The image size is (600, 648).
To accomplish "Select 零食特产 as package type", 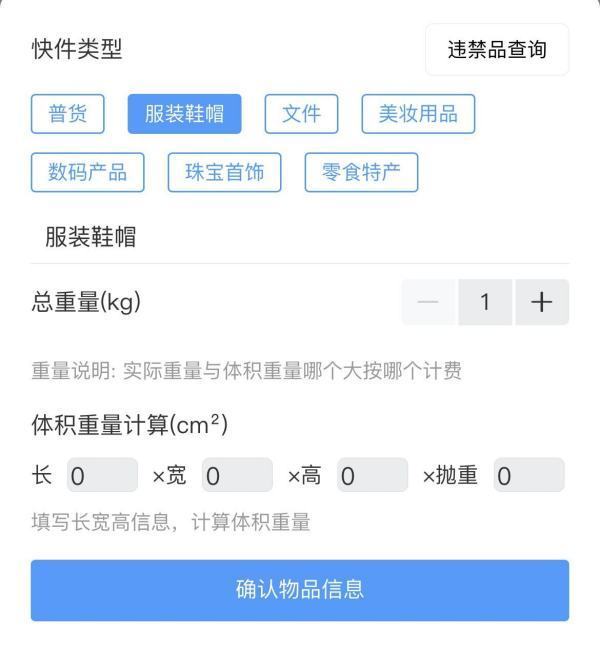I will pyautogui.click(x=361, y=172).
